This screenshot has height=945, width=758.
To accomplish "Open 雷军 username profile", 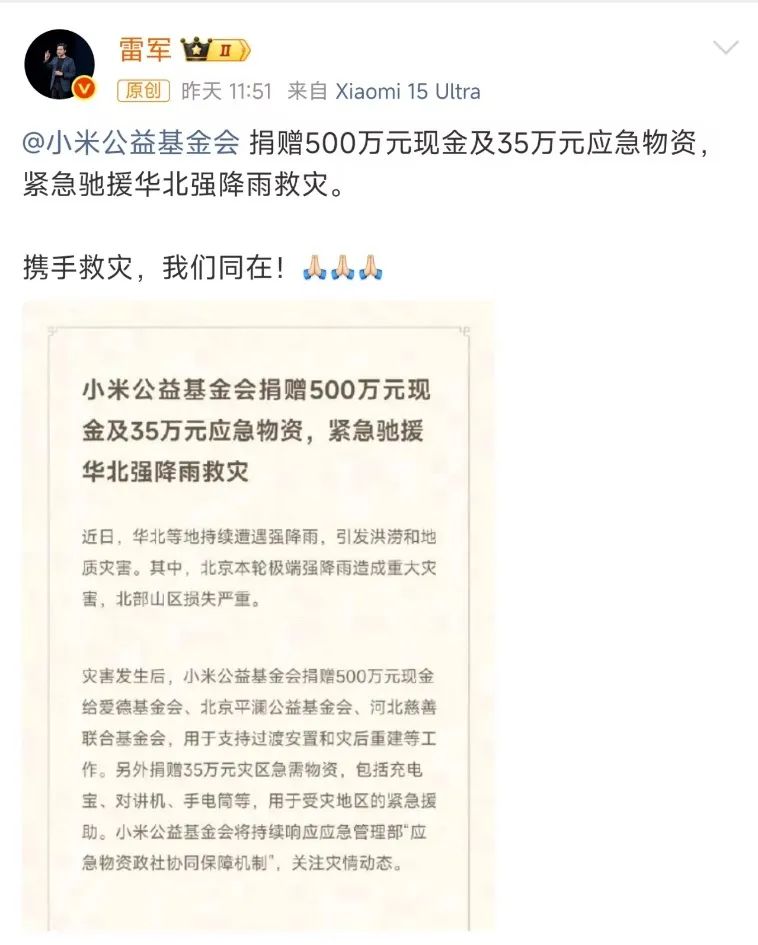I will pyautogui.click(x=146, y=49).
